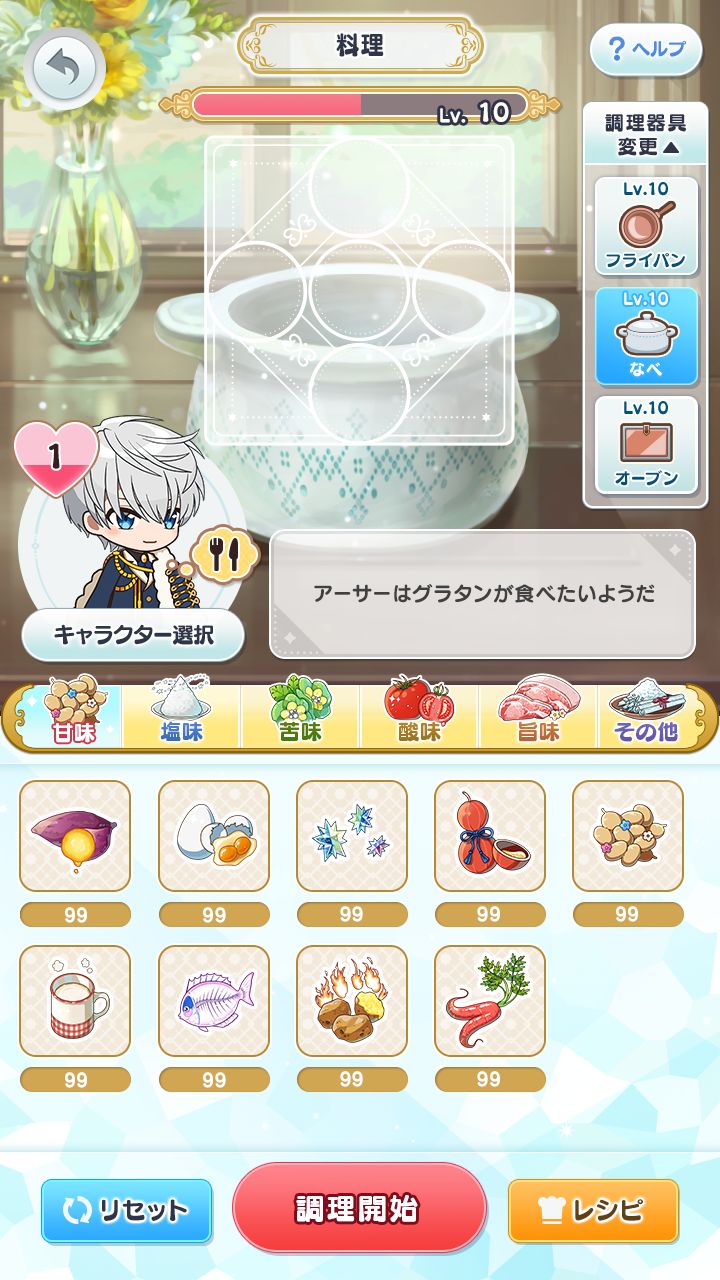Open キャラクター選択 character selection
Screen dimensions: 720x1280
133,636
